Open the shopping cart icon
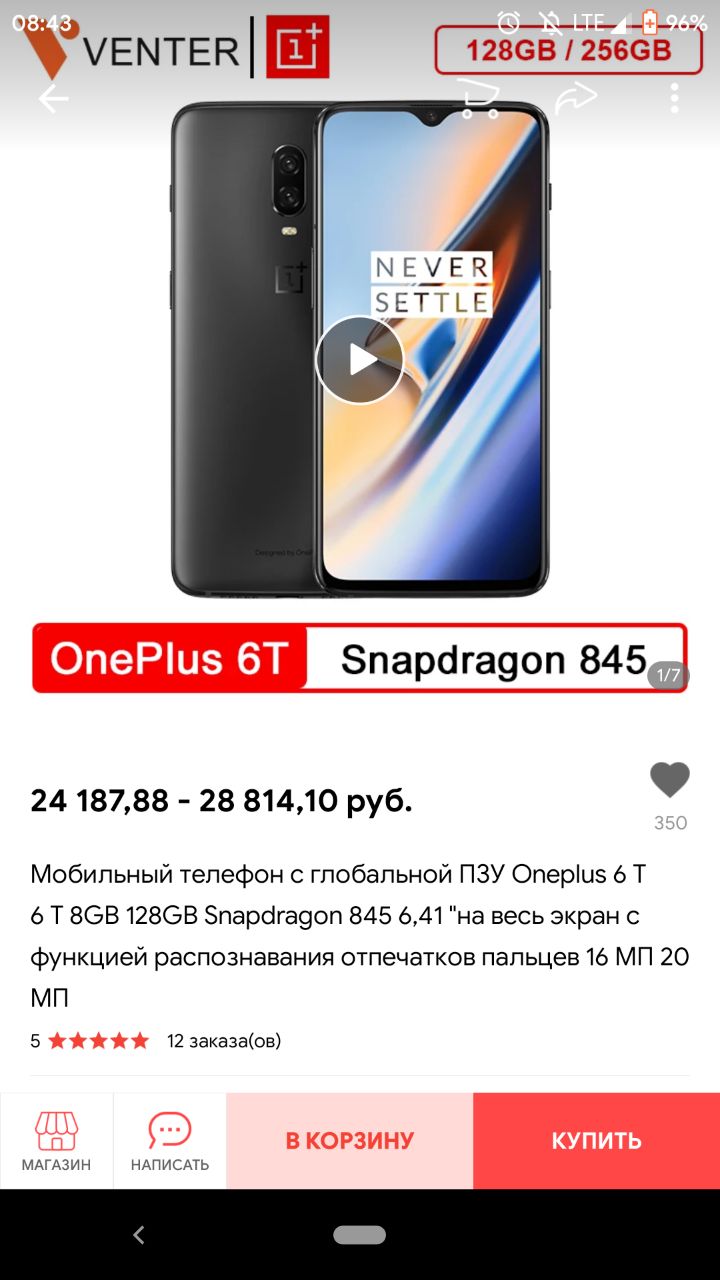This screenshot has width=720, height=1280. tap(479, 99)
